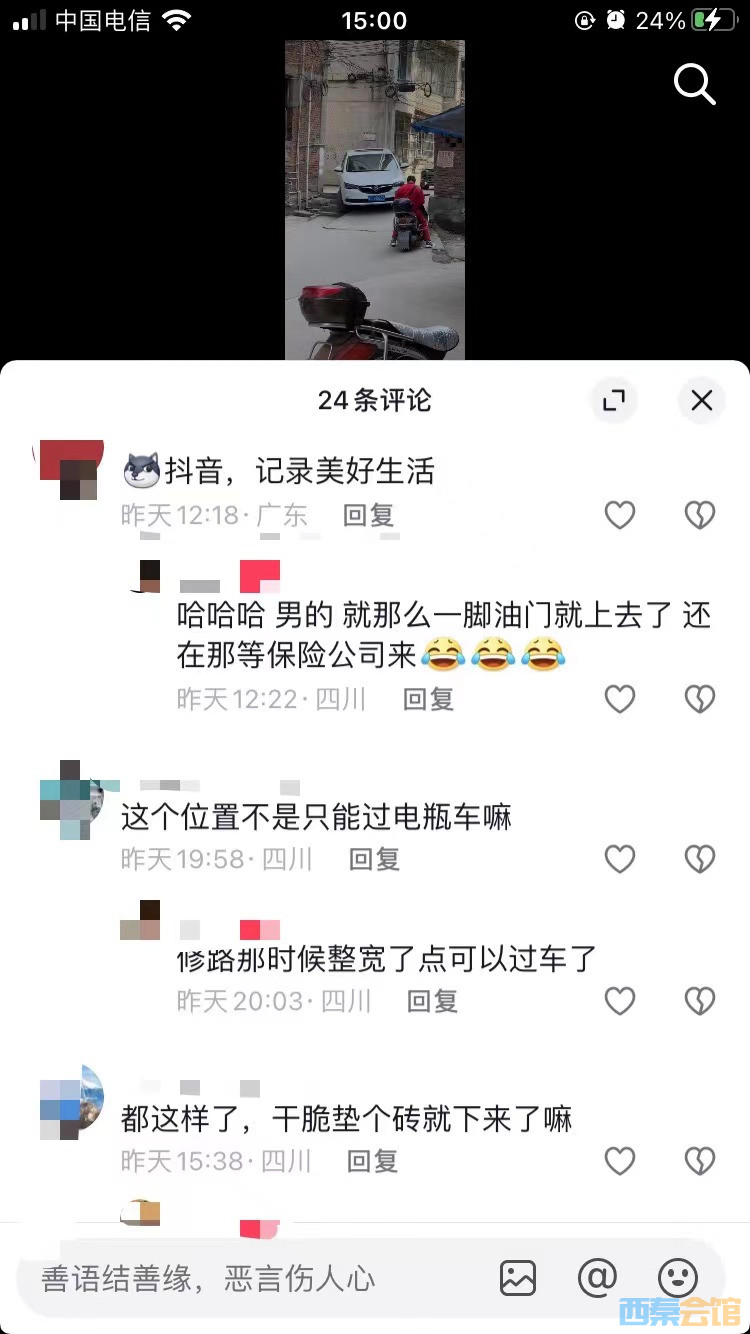Reply to comment 干脆垫个砖就下来了嘛
Image resolution: width=750 pixels, height=1334 pixels.
372,1161
